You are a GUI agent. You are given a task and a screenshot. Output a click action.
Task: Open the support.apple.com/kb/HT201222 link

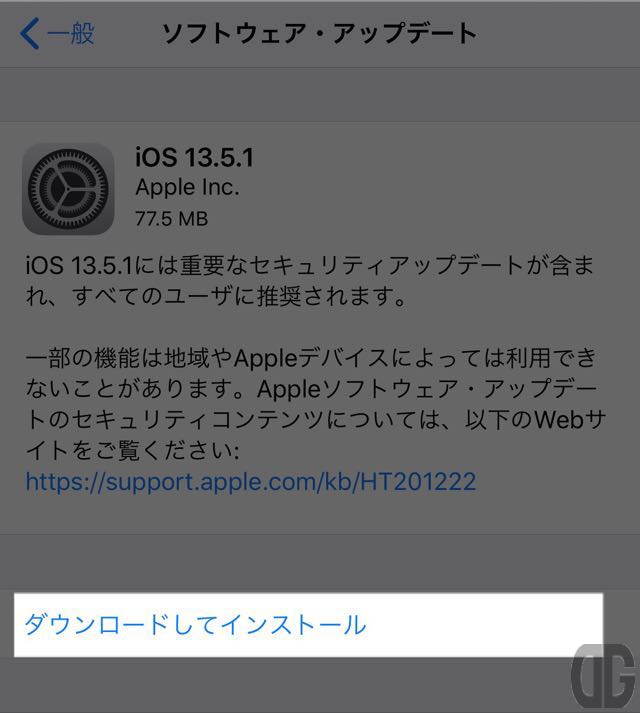[x=250, y=482]
